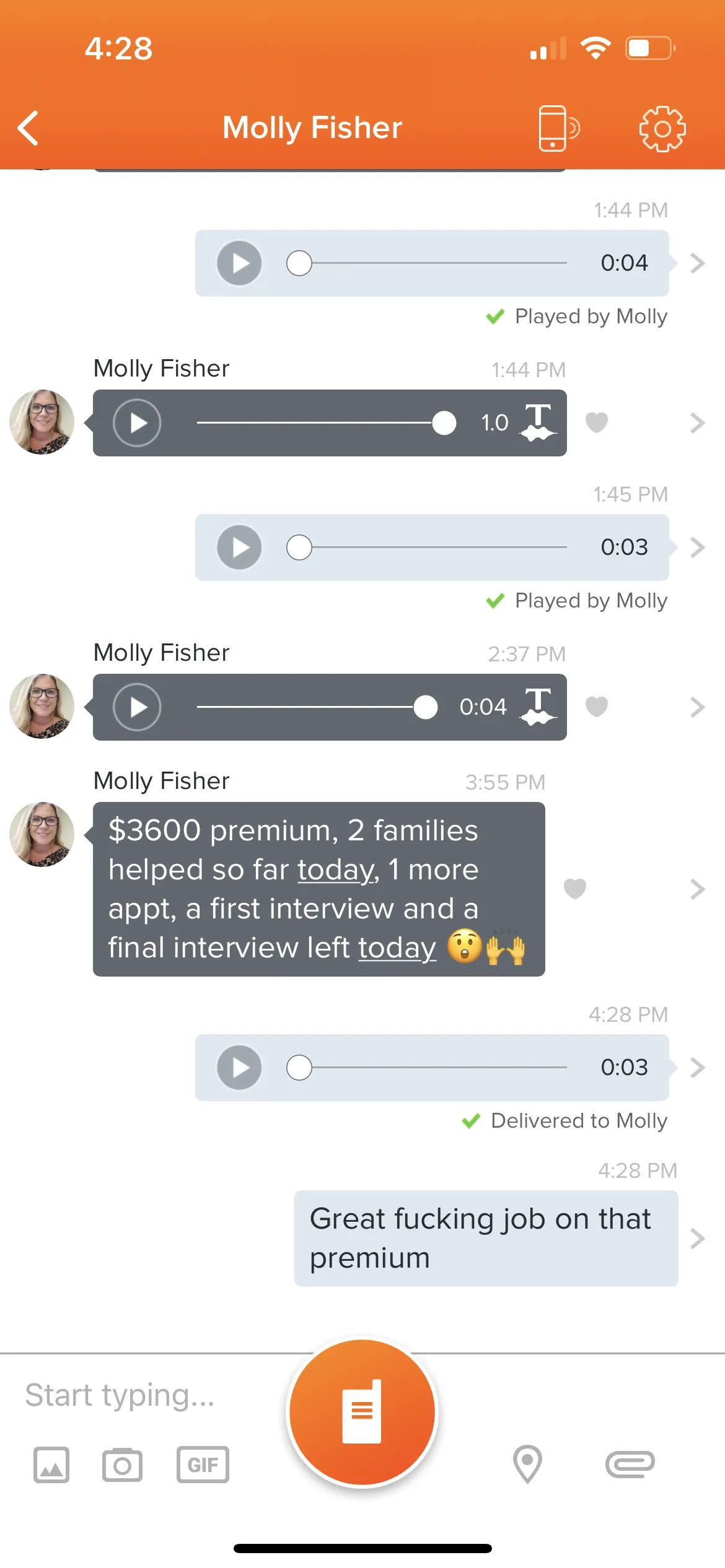Open the camera to take a photo

click(122, 1465)
